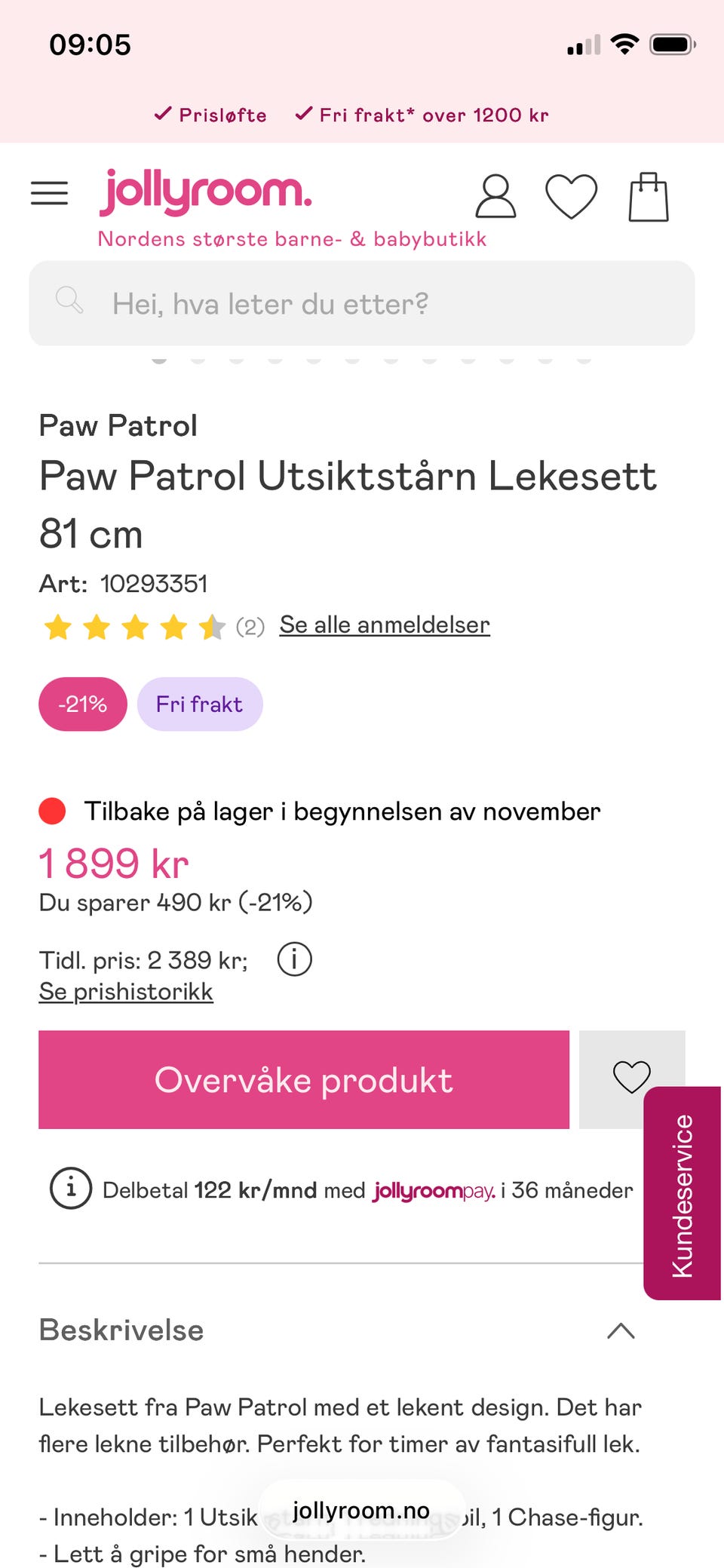Tap the jollyroom.no address pill

pyautogui.click(x=361, y=1510)
